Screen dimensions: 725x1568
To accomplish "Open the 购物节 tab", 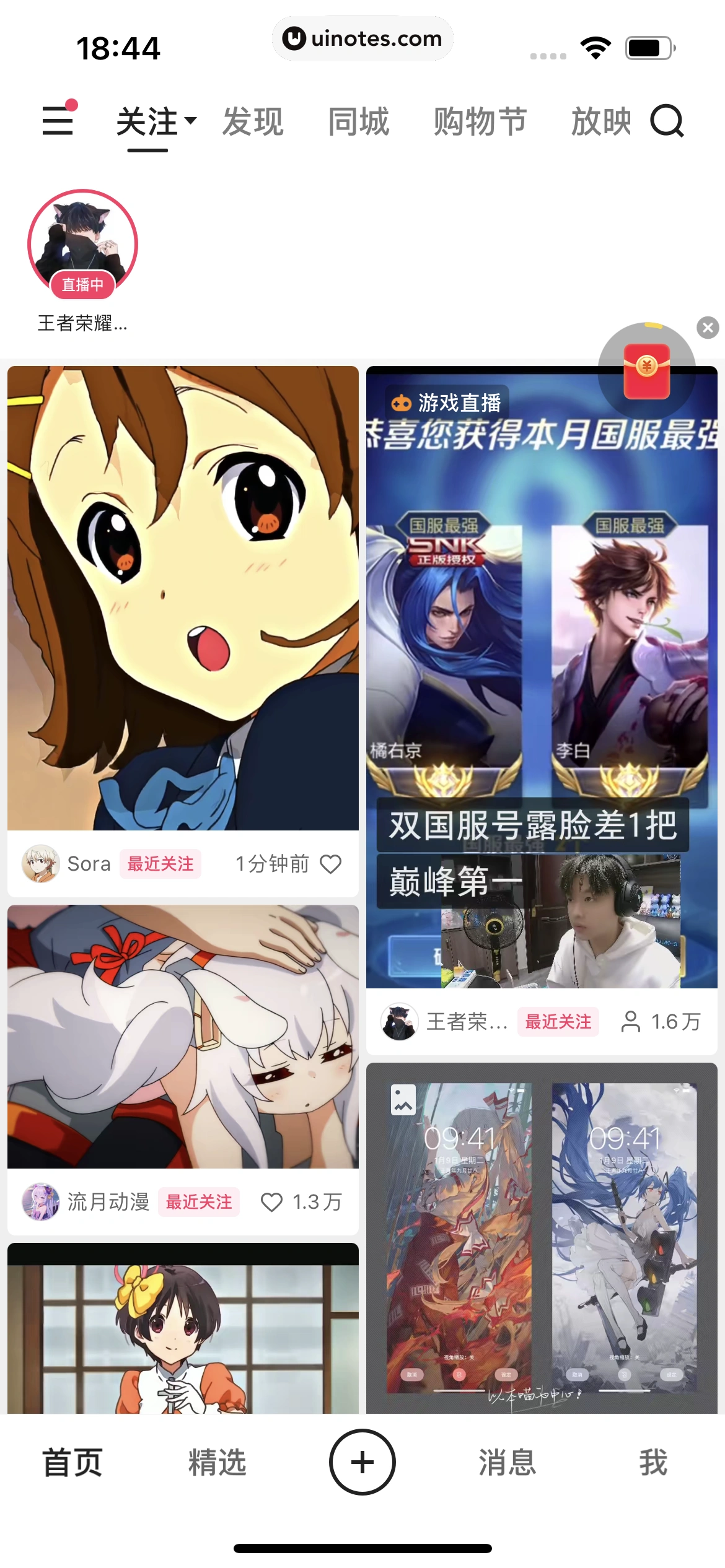I will tap(480, 121).
